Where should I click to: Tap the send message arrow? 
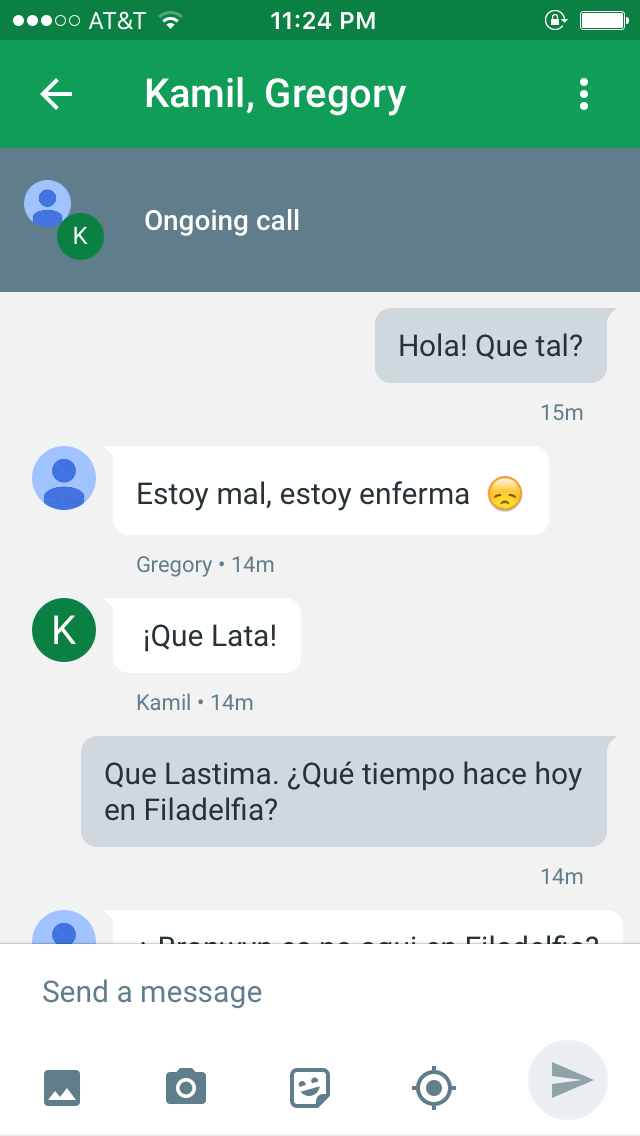[x=568, y=1080]
